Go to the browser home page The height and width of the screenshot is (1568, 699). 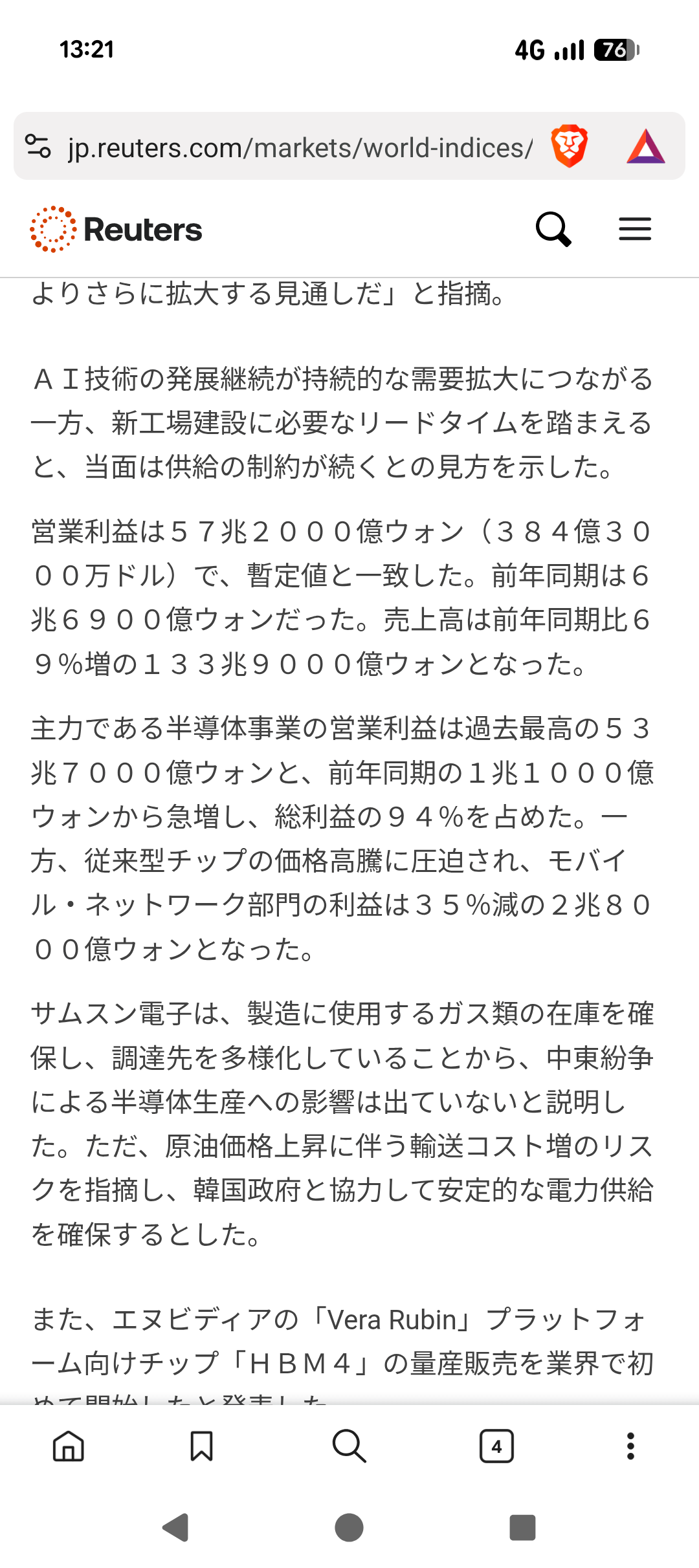69,1446
